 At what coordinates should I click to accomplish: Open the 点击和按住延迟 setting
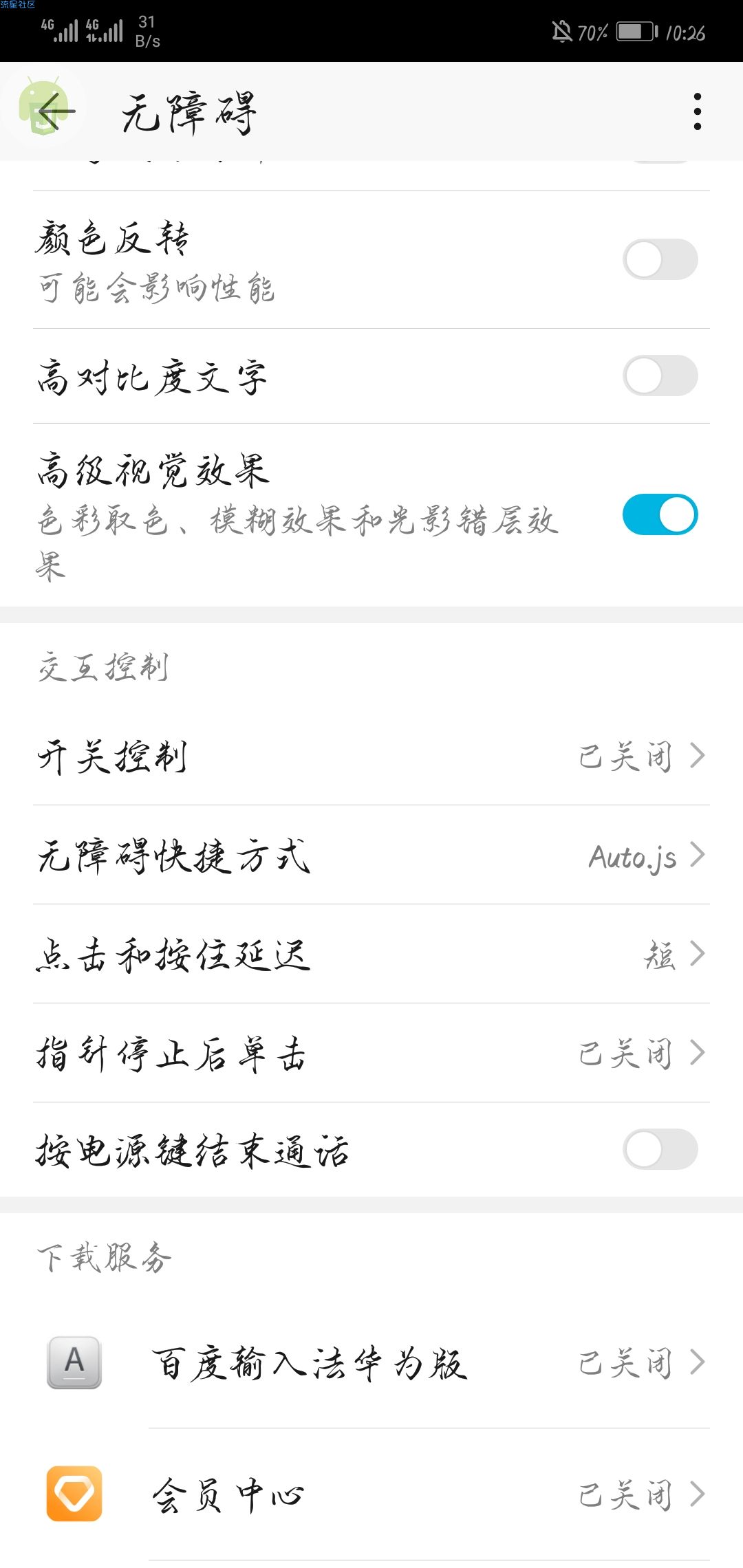(371, 954)
